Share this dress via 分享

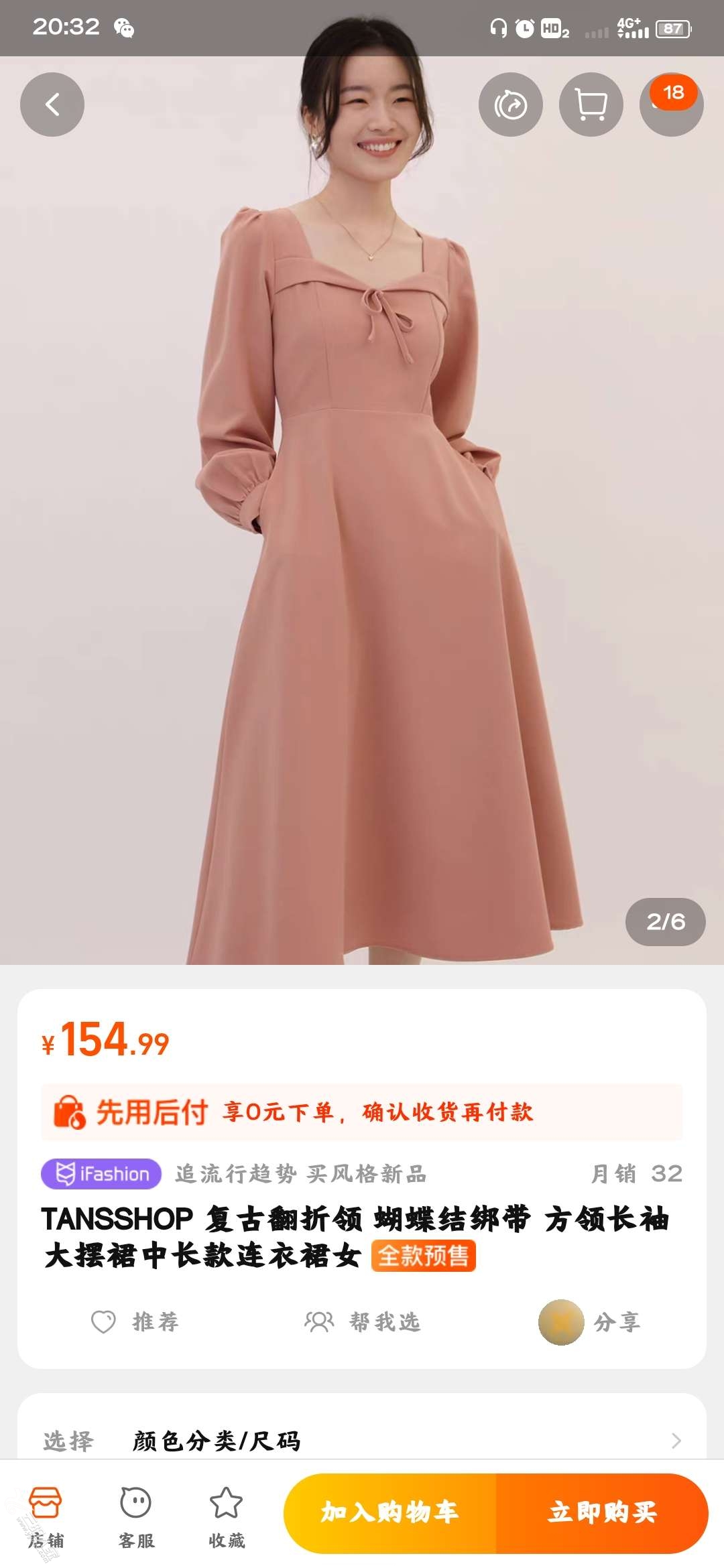pyautogui.click(x=590, y=1321)
